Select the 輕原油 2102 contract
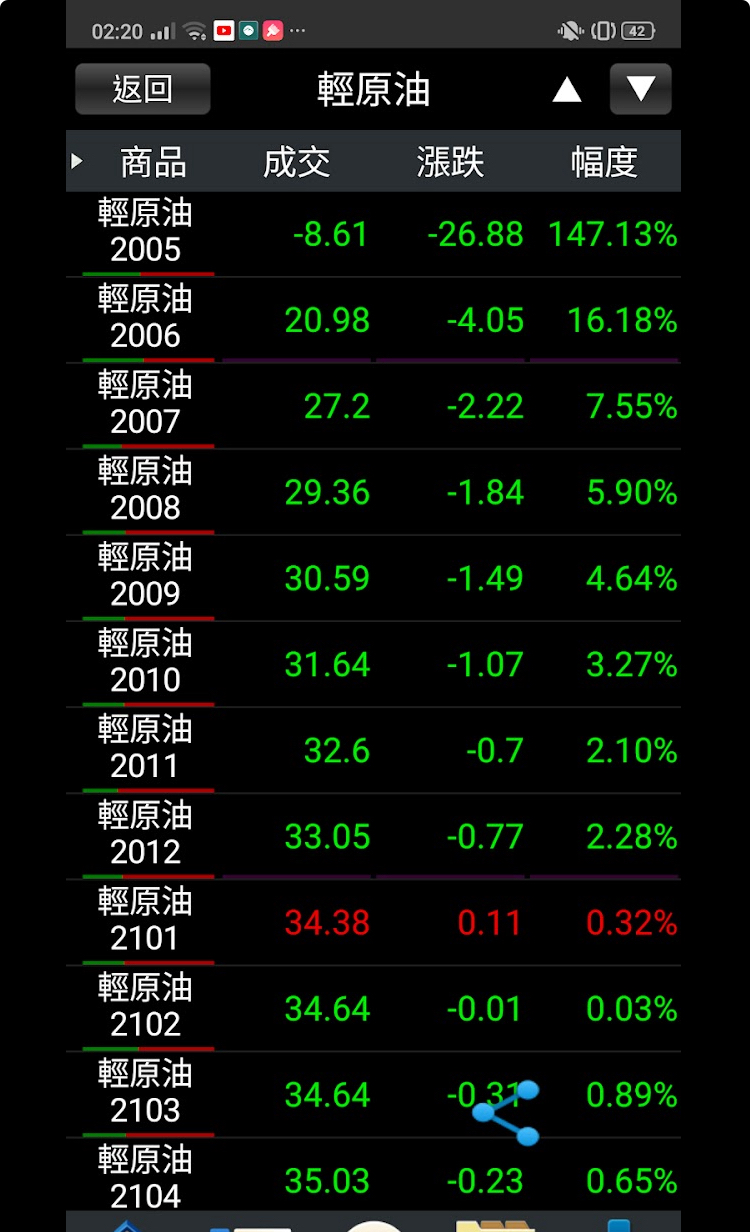Viewport: 750px width, 1232px height. [x=374, y=1008]
